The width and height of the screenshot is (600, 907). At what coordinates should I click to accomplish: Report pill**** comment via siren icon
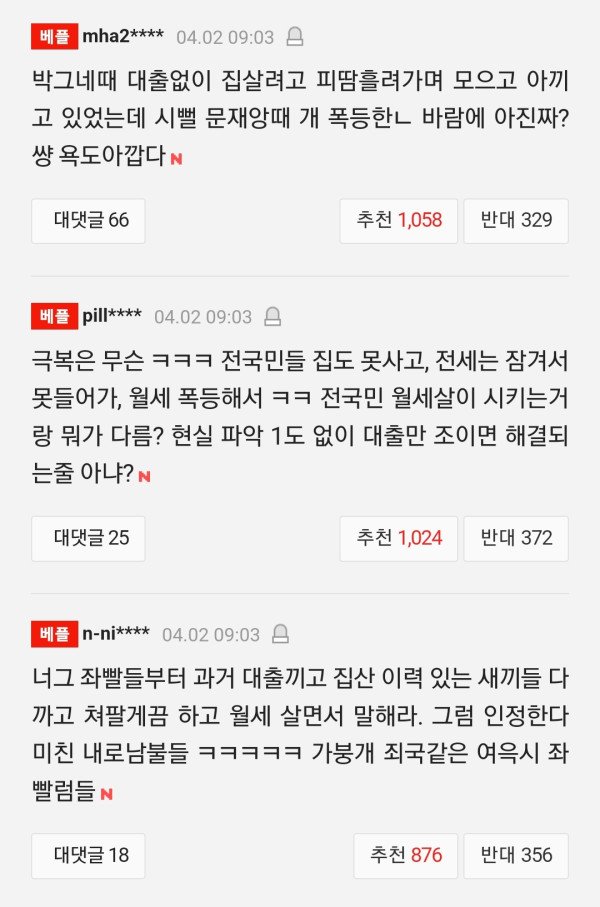273,317
